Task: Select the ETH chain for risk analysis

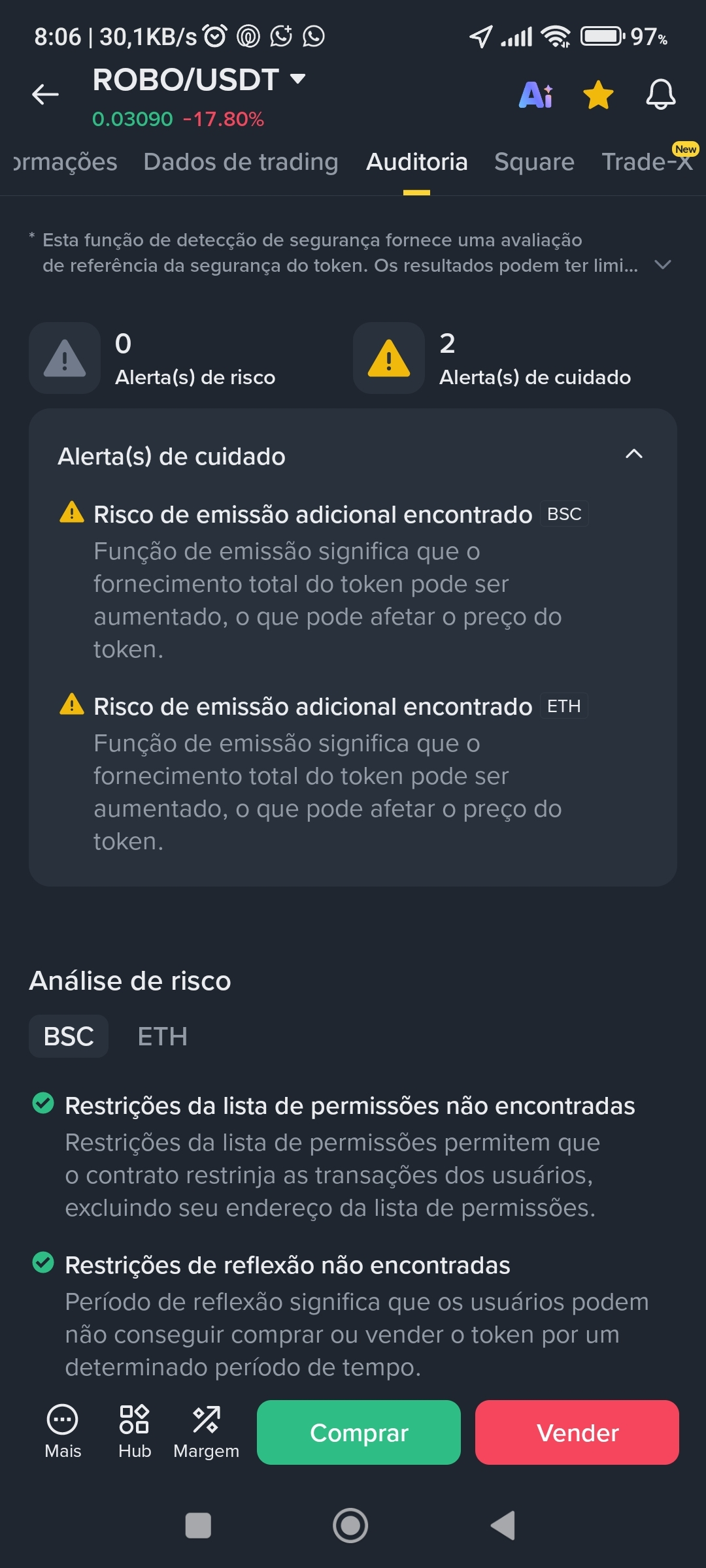Action: tap(162, 1036)
